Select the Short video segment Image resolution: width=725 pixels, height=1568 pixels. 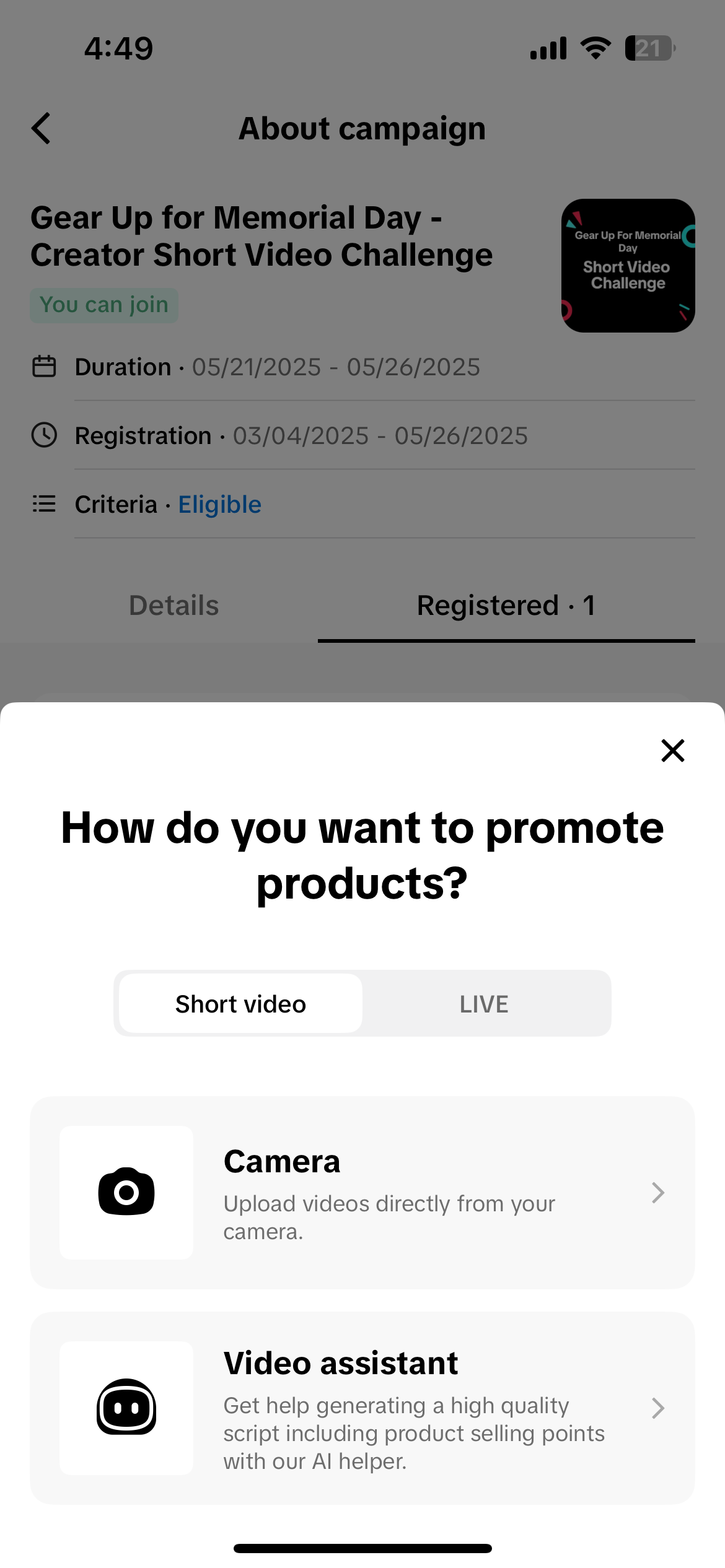[x=240, y=1004]
